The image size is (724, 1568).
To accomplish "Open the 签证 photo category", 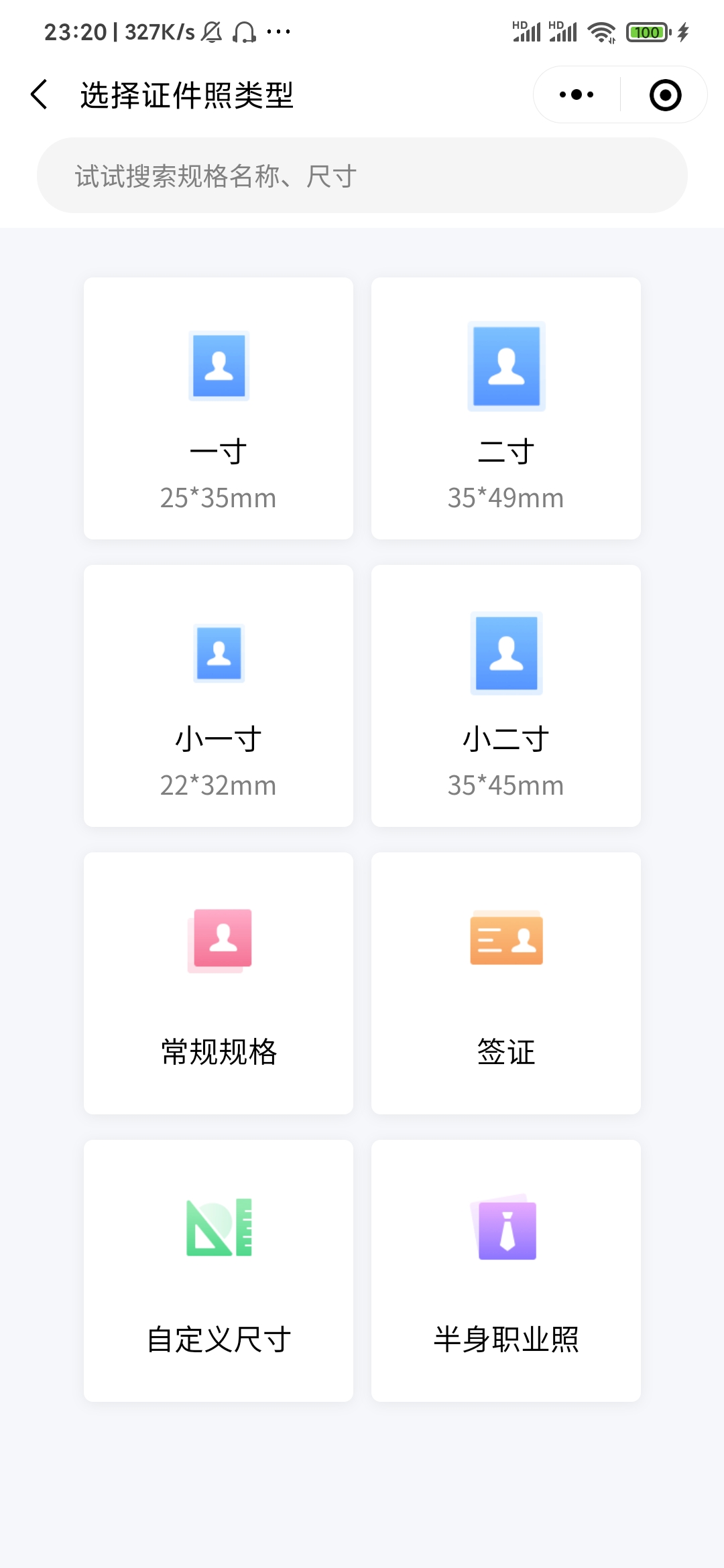I will (506, 983).
